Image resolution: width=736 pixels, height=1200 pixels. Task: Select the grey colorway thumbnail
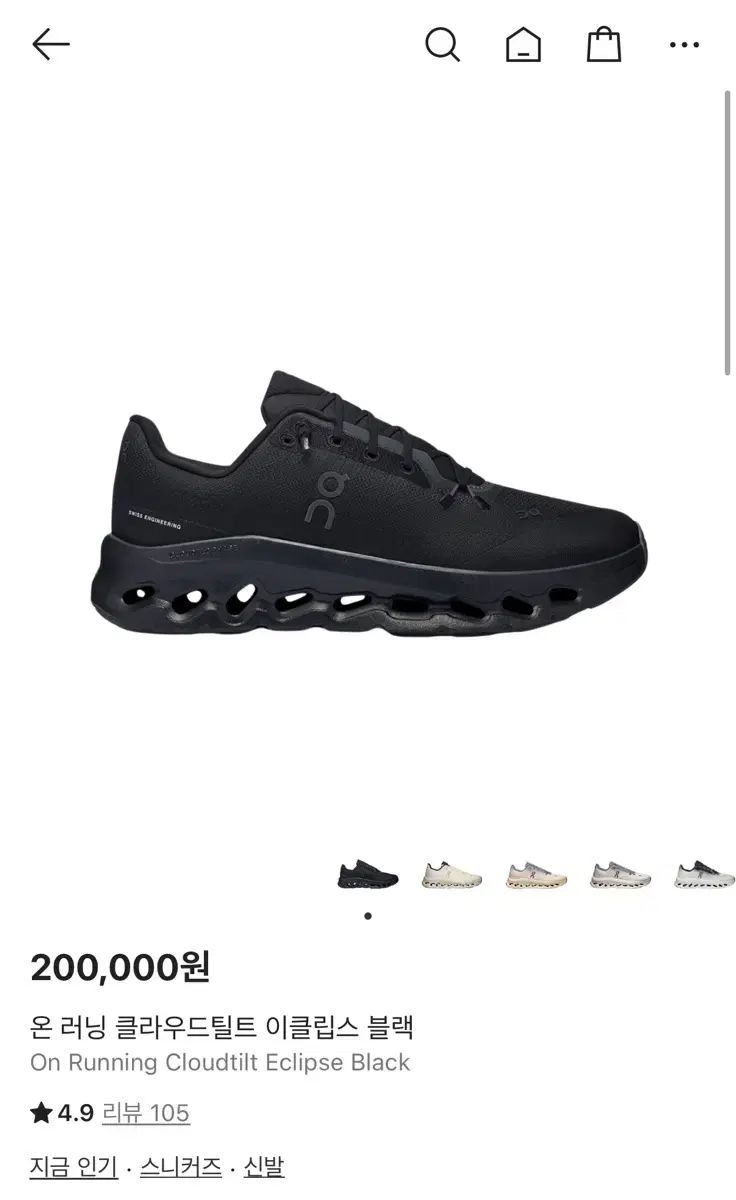click(x=620, y=873)
